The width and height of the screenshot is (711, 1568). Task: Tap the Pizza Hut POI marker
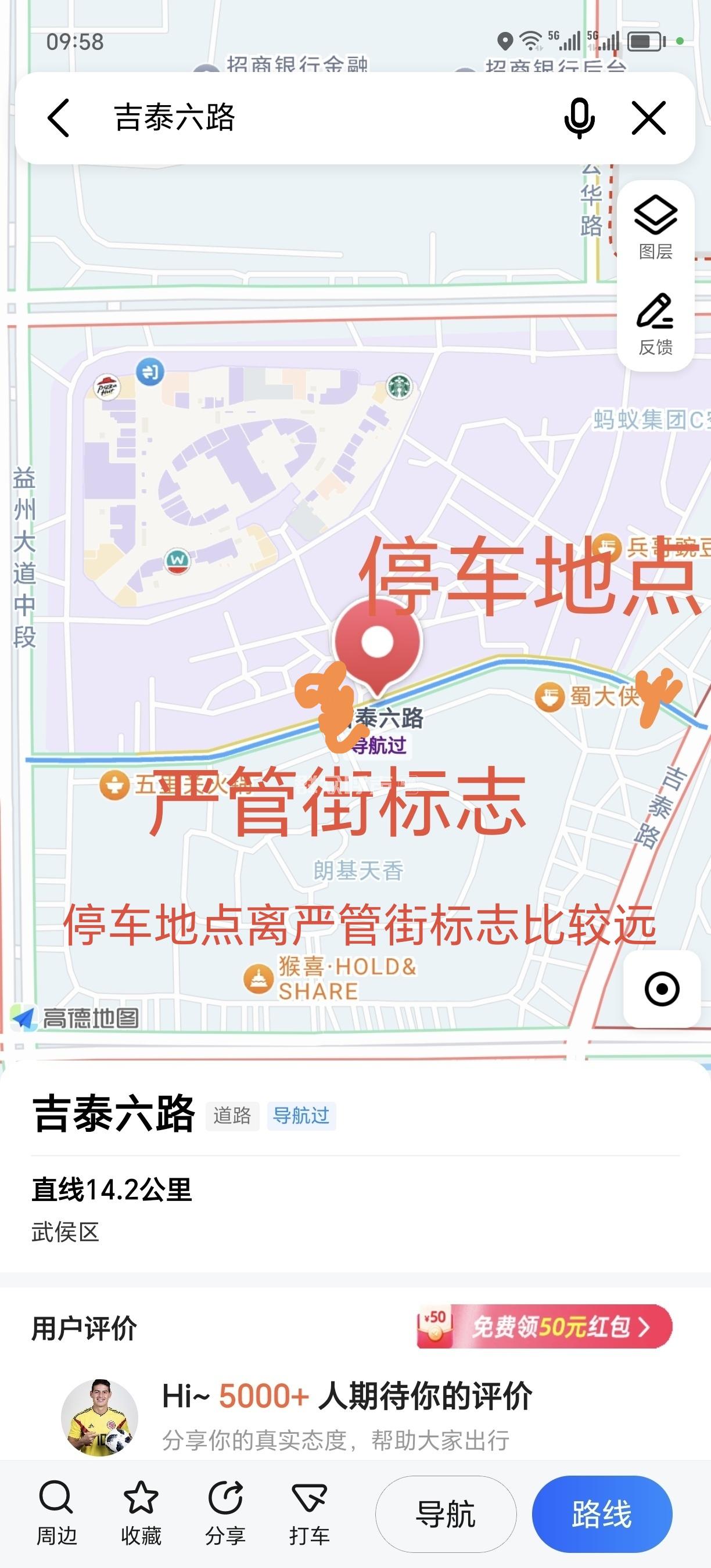[x=106, y=387]
